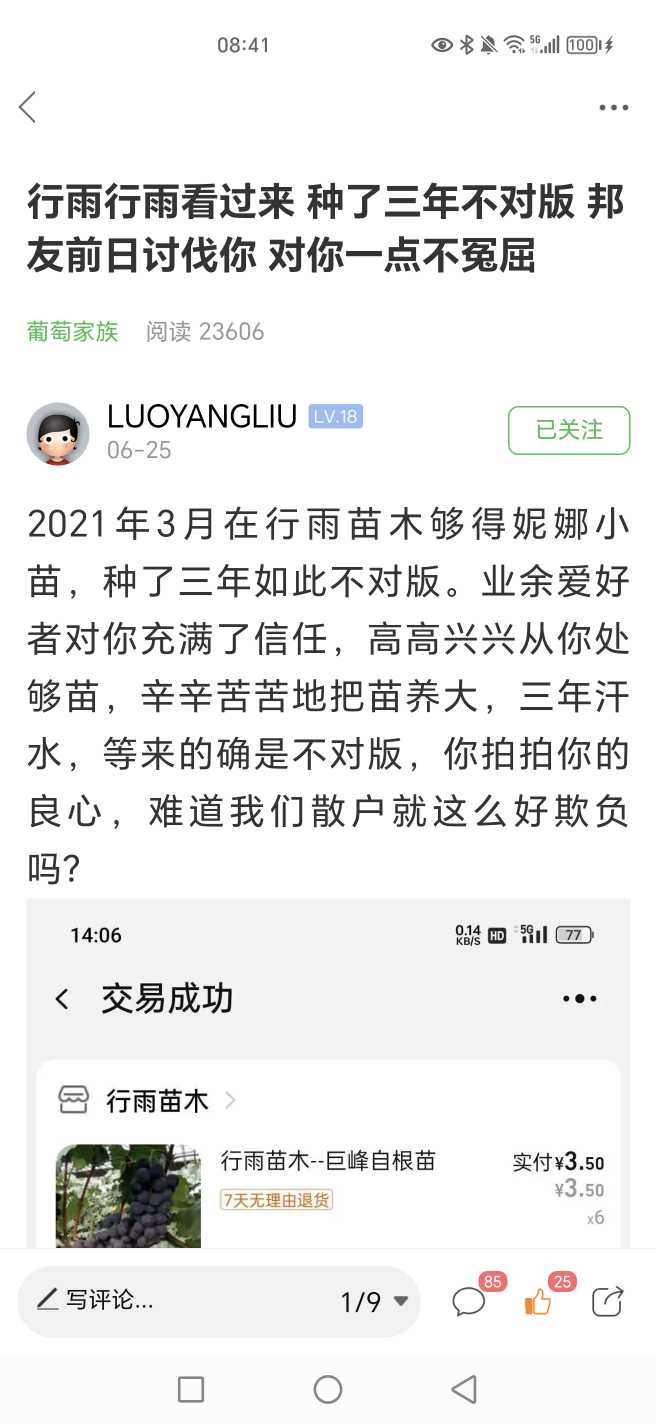Viewport: 656px width, 1424px height.
Task: Tap the 已关注 follow button
Action: click(569, 431)
